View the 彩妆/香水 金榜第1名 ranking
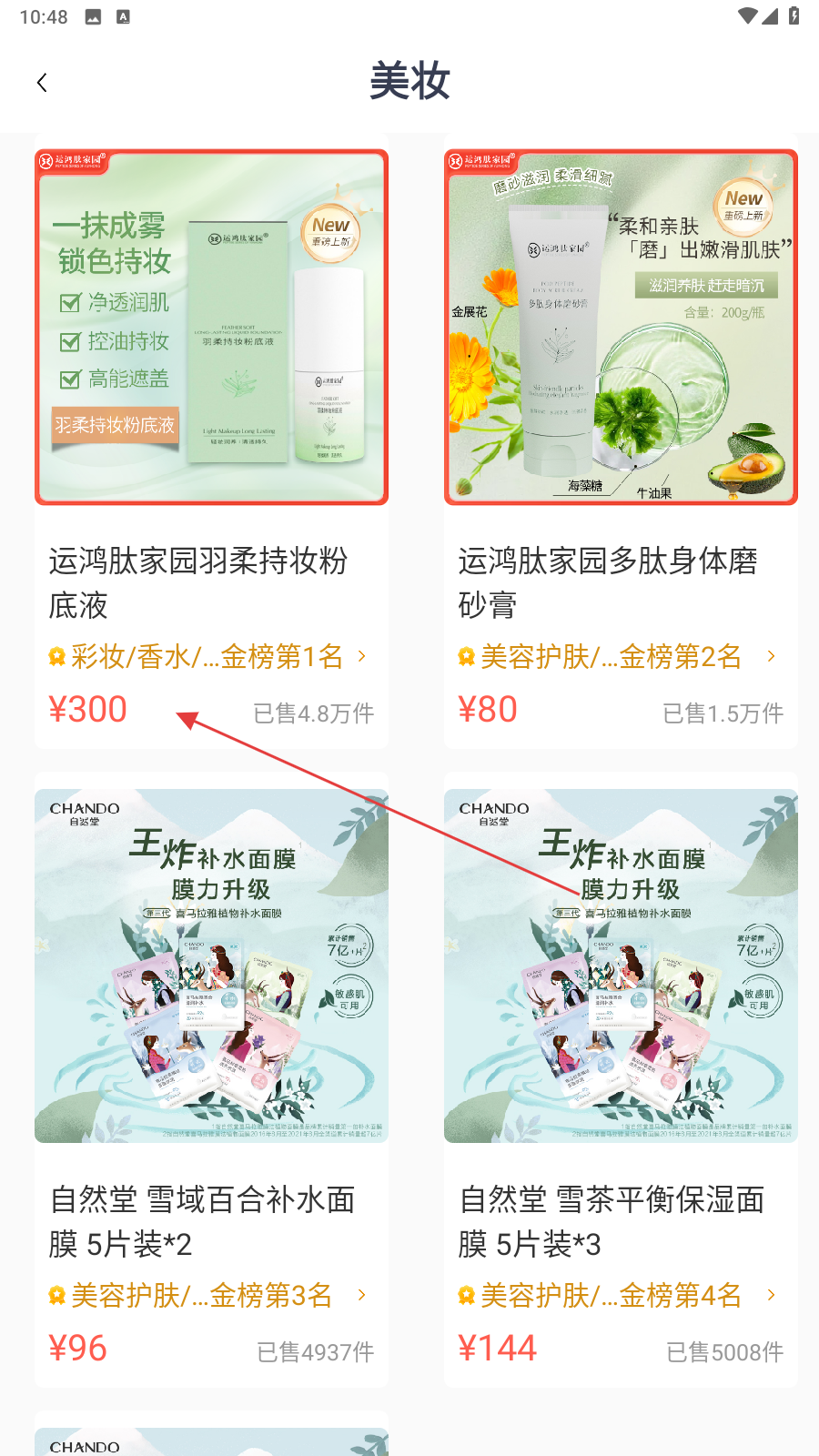This screenshot has height=1456, width=819. pos(208,656)
